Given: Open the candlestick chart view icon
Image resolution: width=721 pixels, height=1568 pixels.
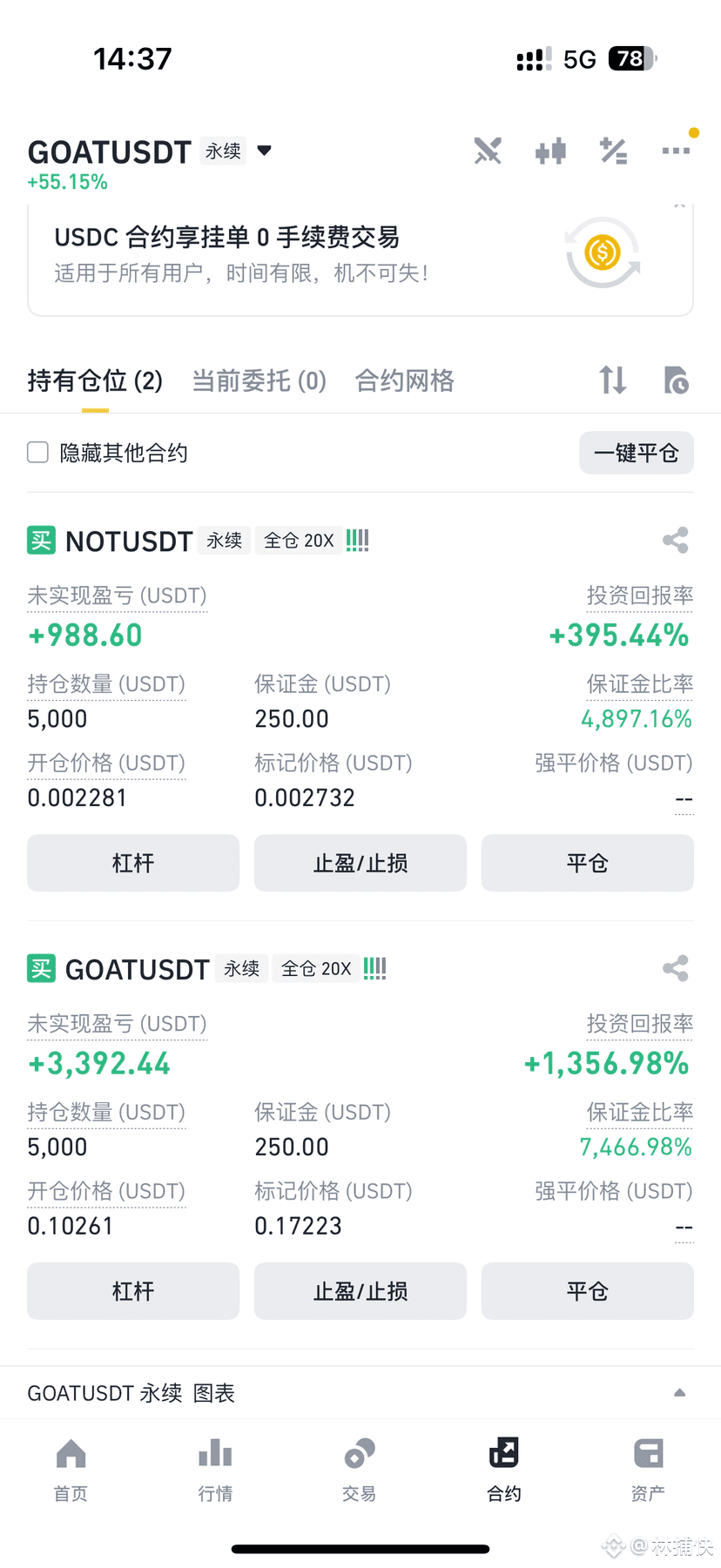Looking at the screenshot, I should (x=550, y=150).
